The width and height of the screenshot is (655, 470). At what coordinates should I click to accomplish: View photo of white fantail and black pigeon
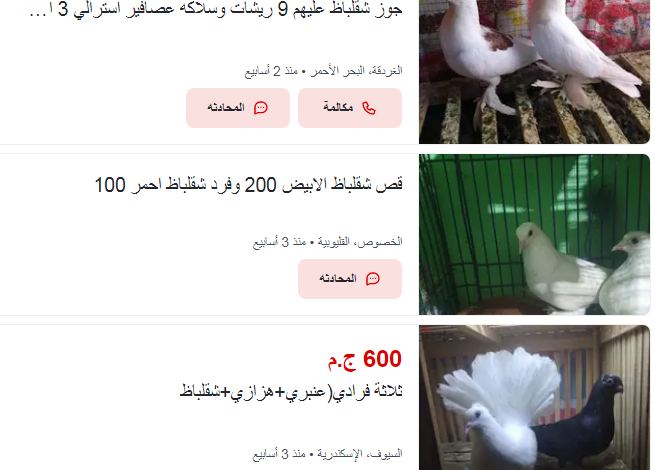click(534, 398)
